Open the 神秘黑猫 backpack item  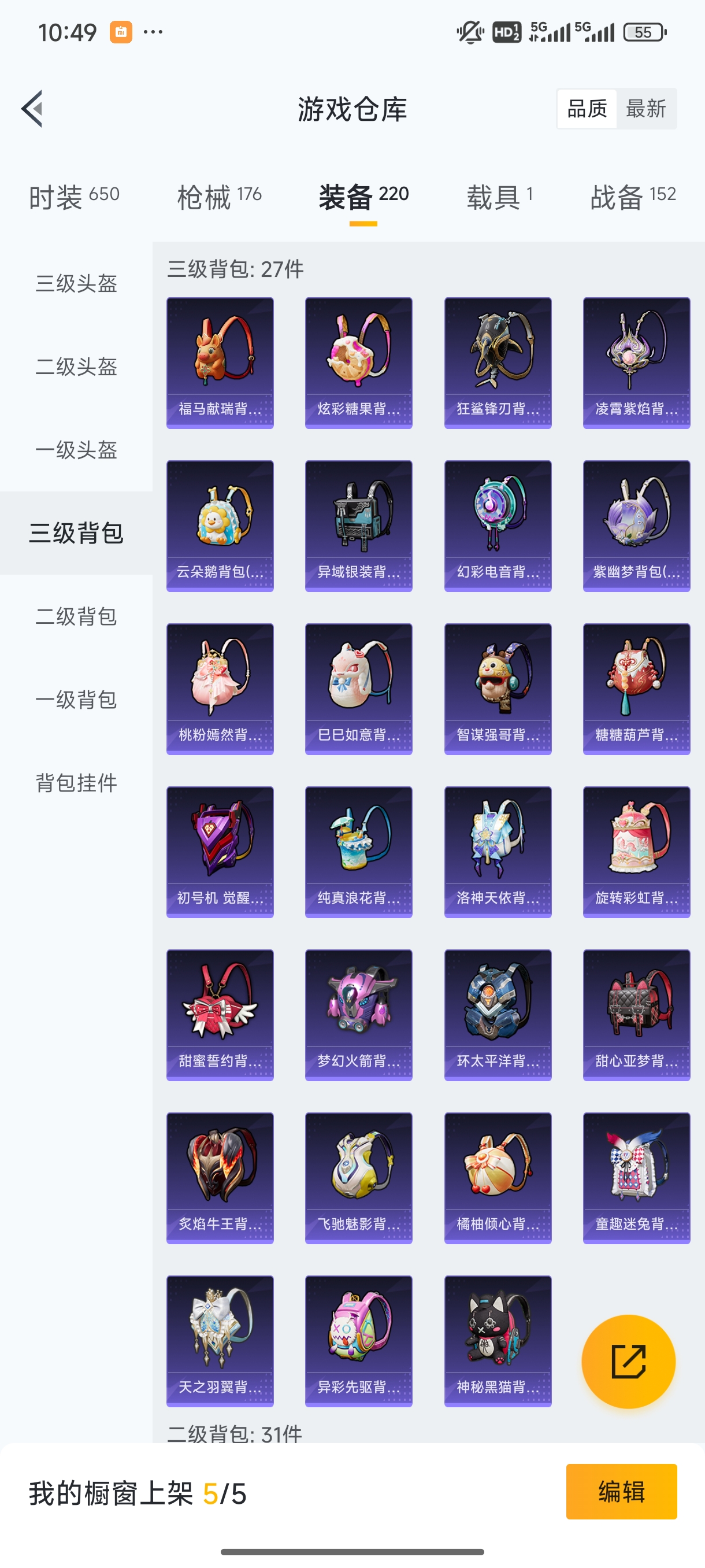click(498, 1341)
